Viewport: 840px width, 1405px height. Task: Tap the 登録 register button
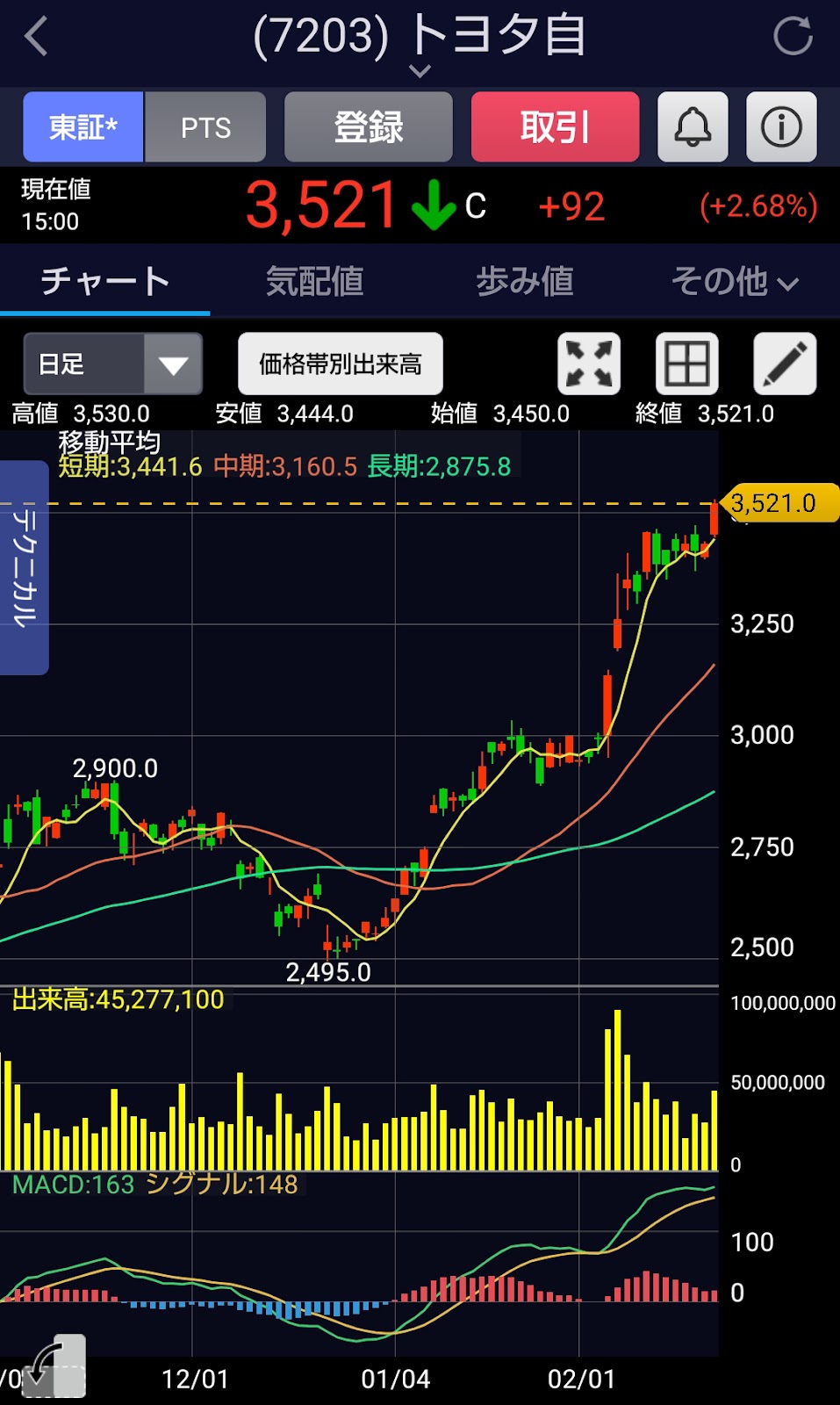pos(369,127)
